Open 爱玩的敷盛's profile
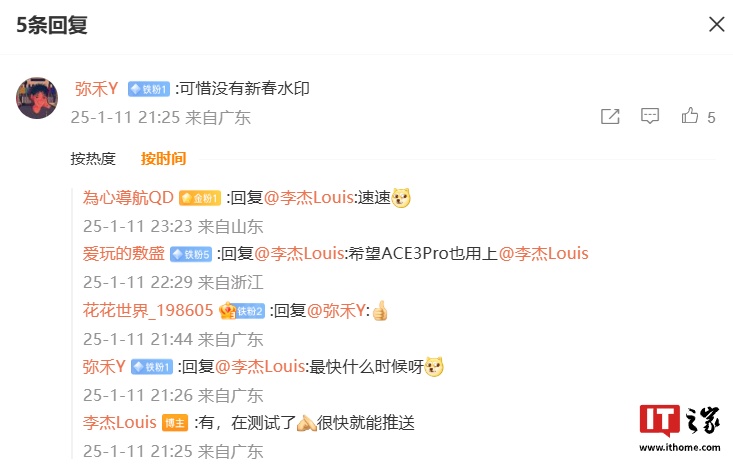This screenshot has width=733, height=468. [x=124, y=253]
